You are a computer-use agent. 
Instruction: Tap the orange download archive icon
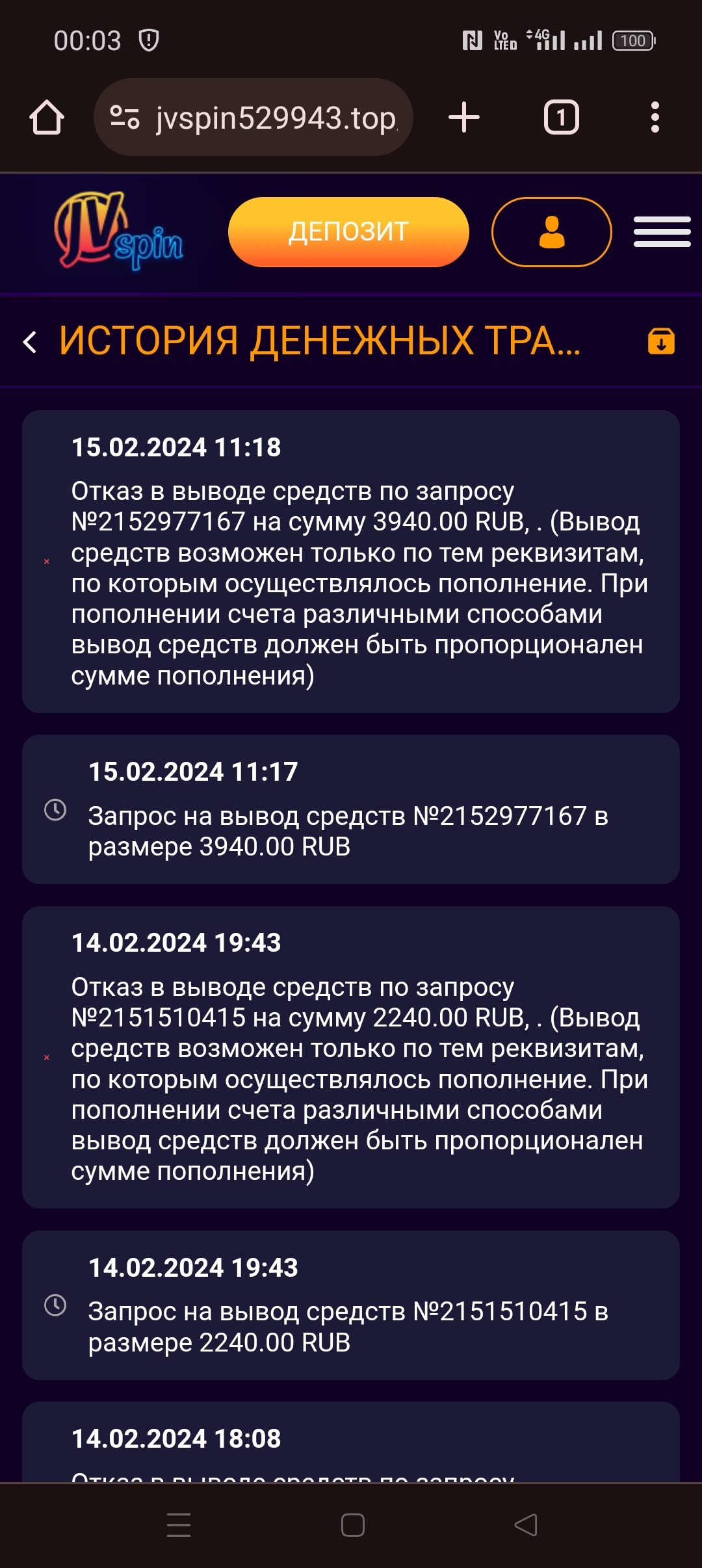[661, 341]
